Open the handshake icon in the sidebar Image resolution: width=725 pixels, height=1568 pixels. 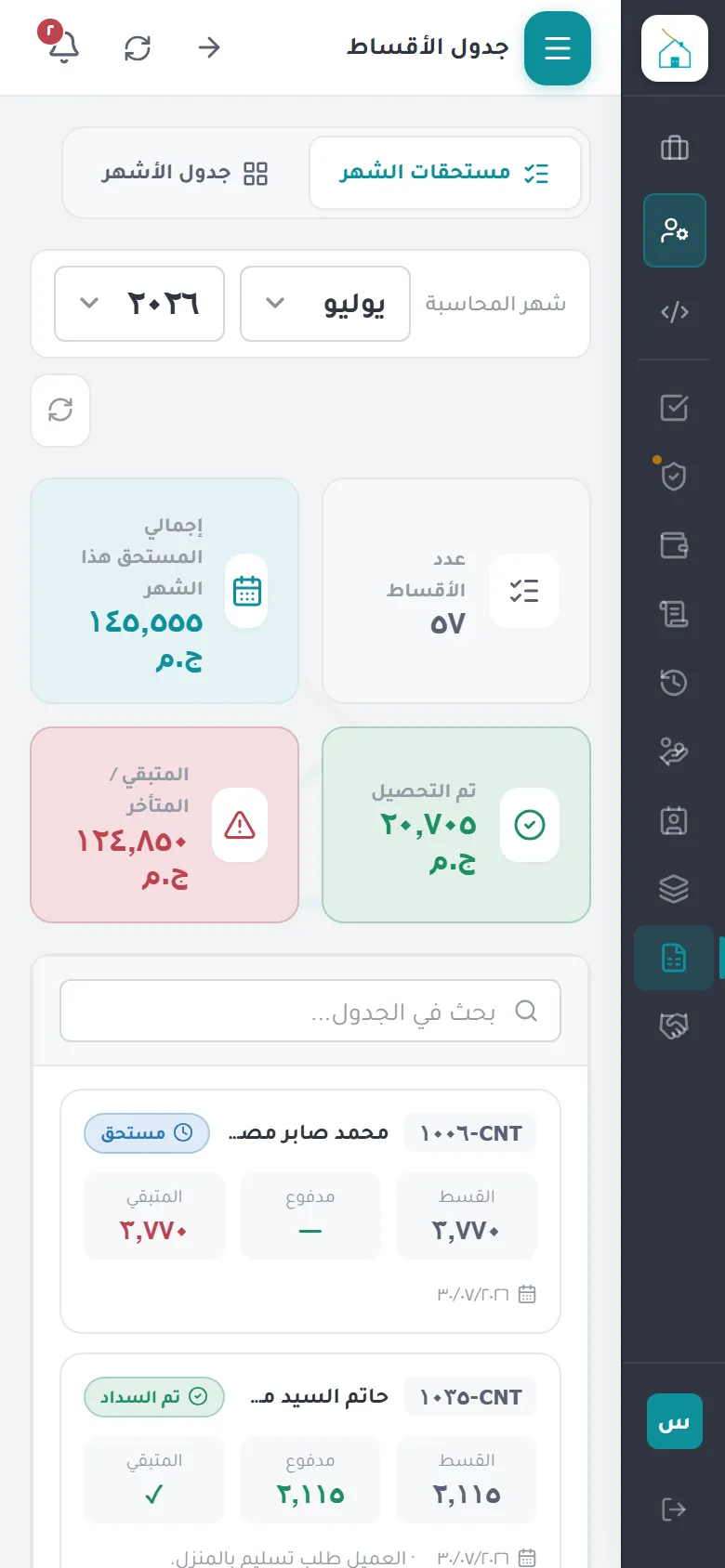pyautogui.click(x=675, y=1026)
